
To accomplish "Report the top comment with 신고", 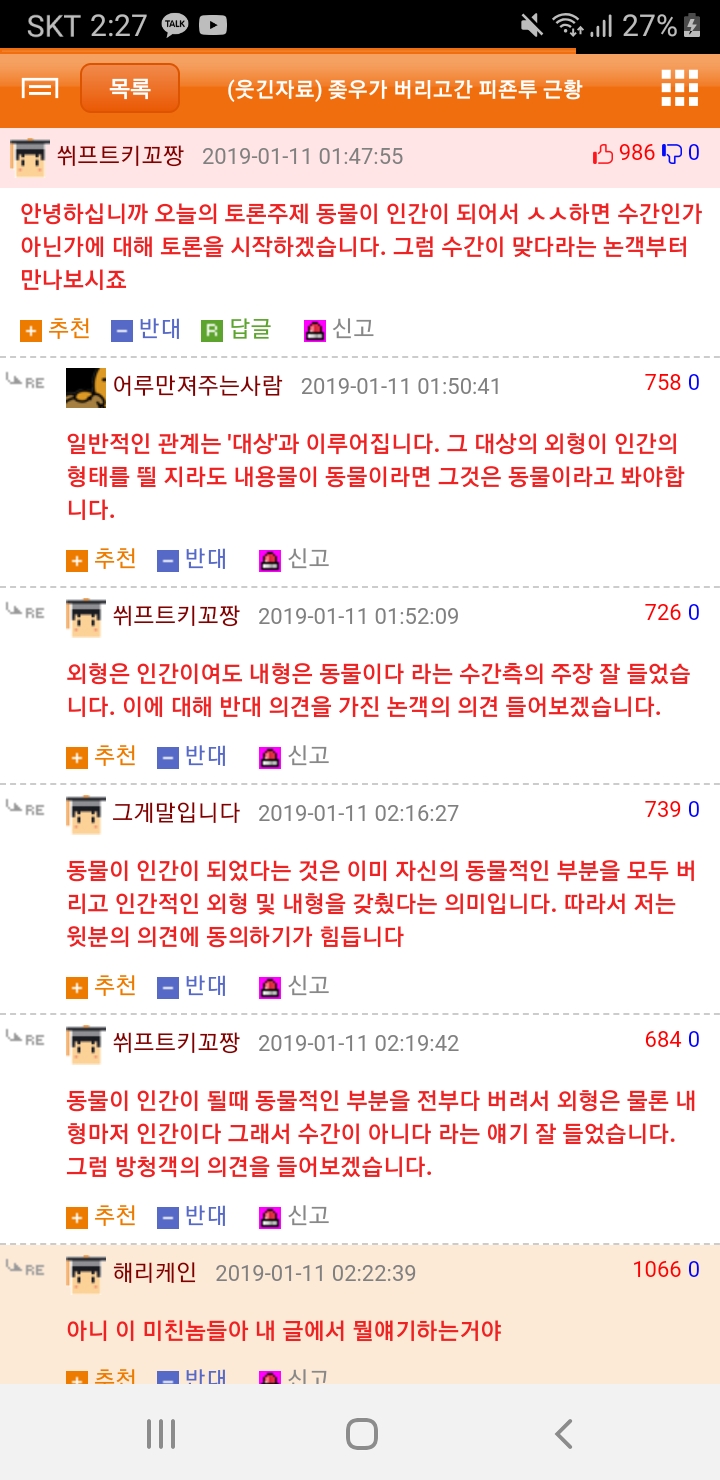I will [340, 329].
